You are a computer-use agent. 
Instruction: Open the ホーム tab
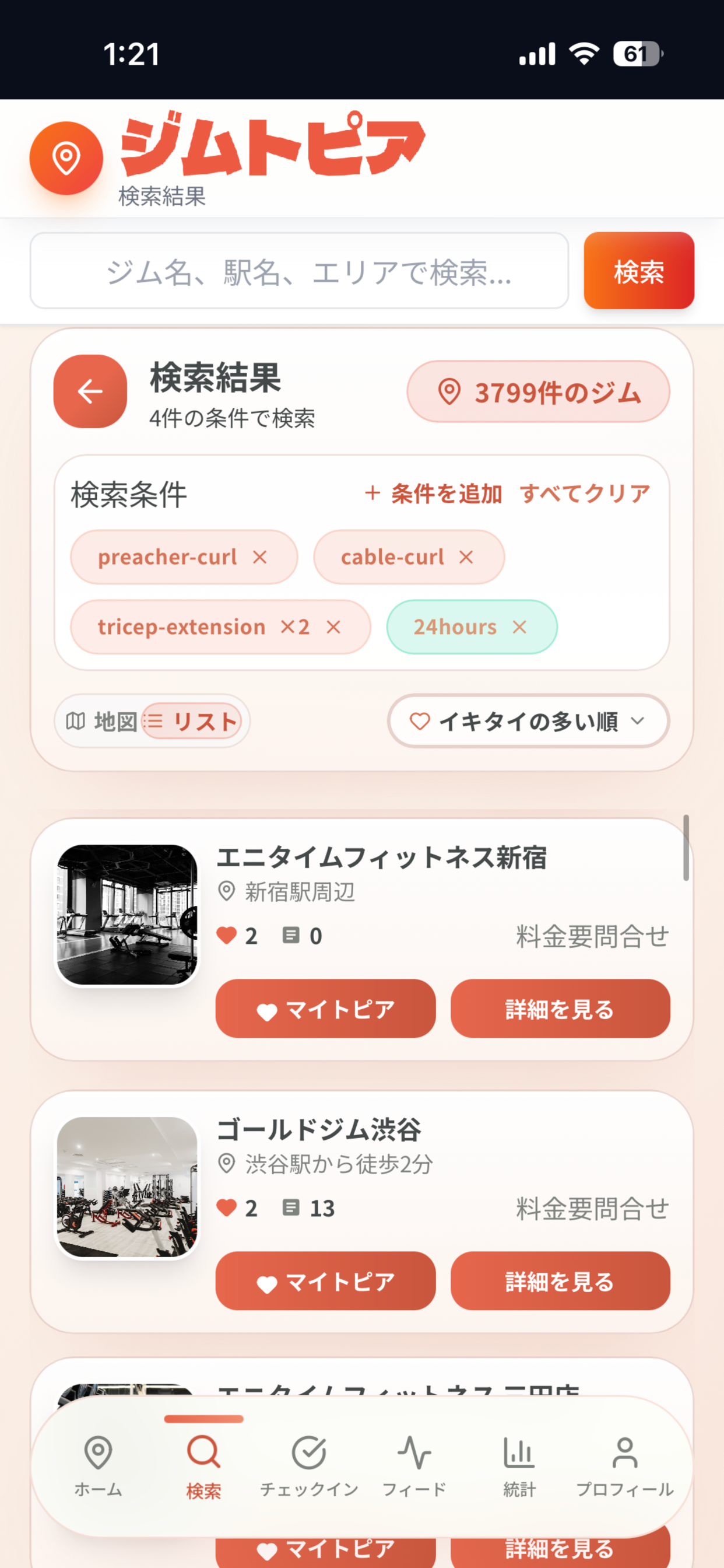98,1466
